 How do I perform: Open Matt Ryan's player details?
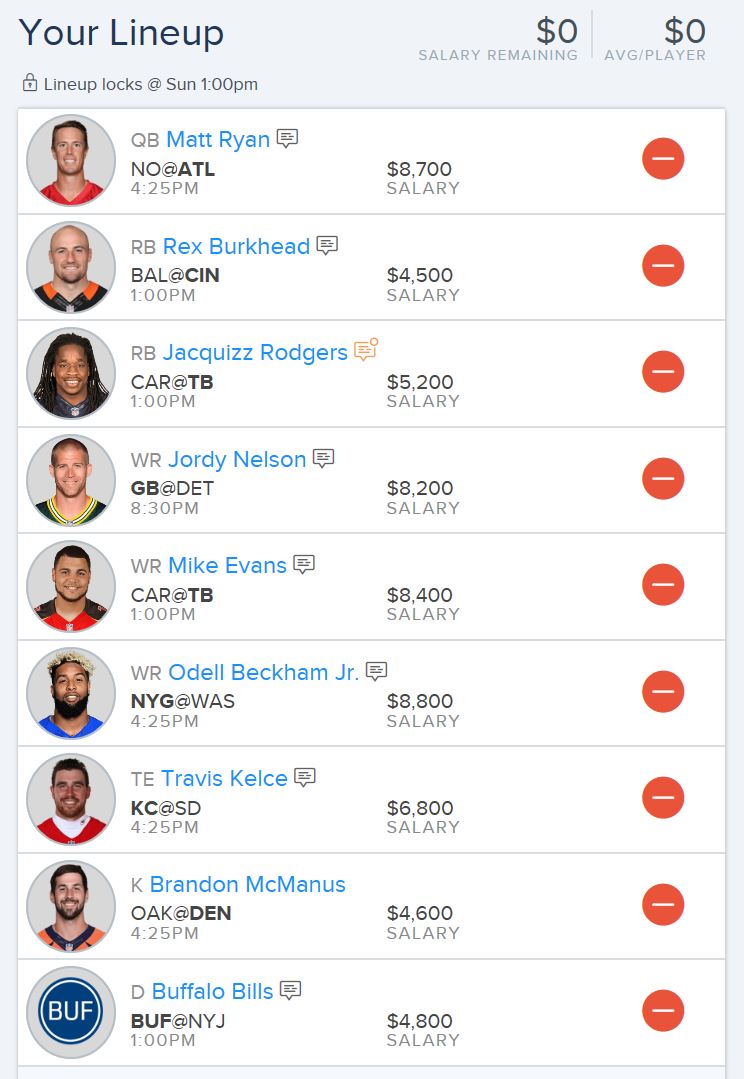coord(218,139)
